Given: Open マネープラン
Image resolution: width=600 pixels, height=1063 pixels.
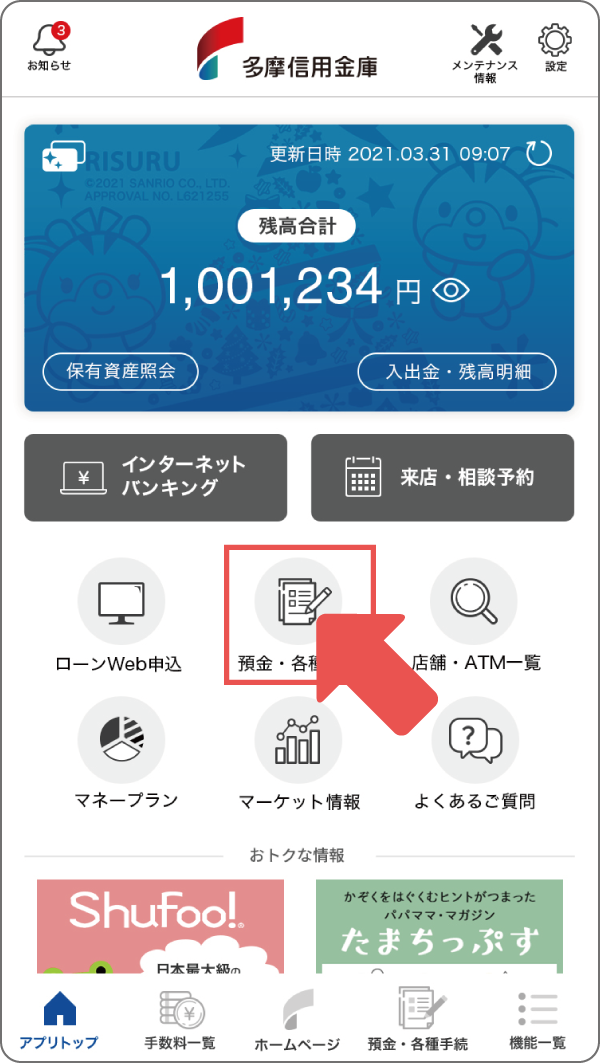Looking at the screenshot, I should 121,754.
